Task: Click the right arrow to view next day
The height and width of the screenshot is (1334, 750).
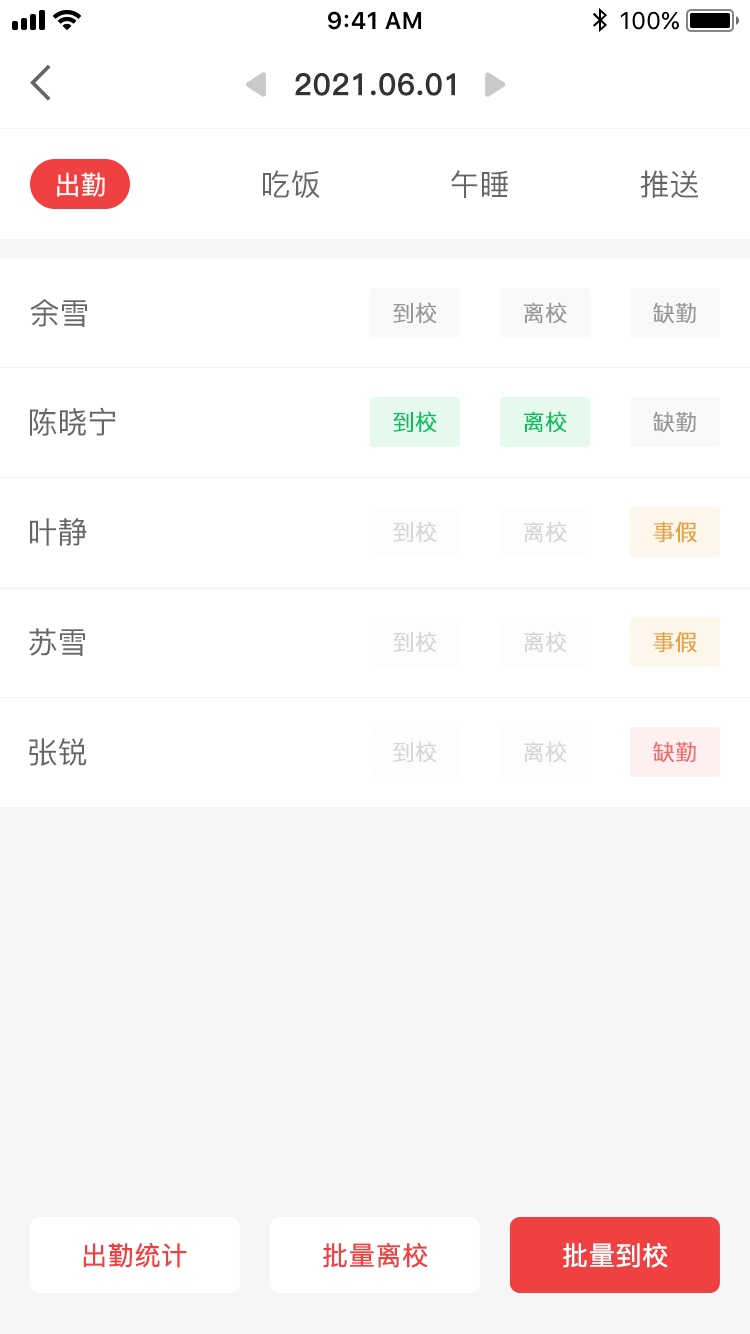Action: tap(494, 85)
